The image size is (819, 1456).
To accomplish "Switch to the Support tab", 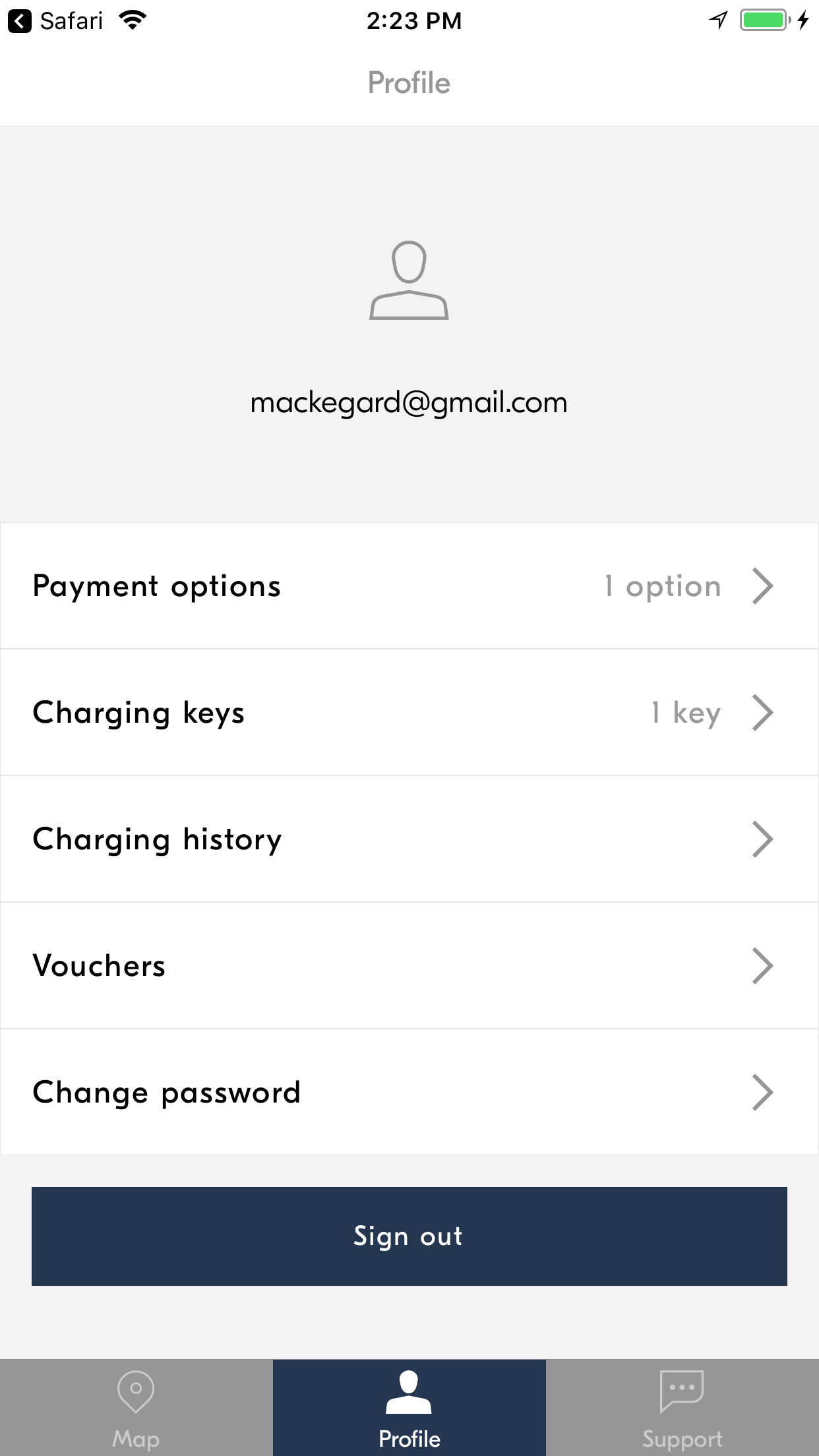I will point(682,1408).
